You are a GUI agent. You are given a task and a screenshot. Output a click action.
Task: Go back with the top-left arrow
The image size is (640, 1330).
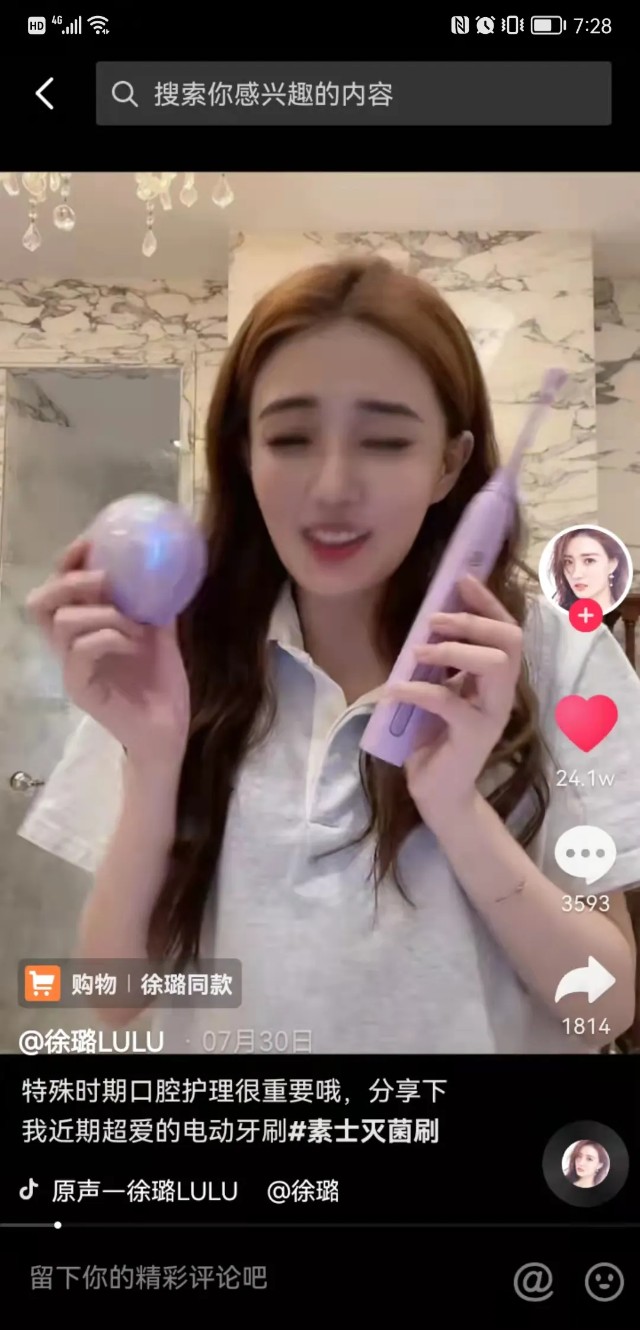pyautogui.click(x=44, y=94)
